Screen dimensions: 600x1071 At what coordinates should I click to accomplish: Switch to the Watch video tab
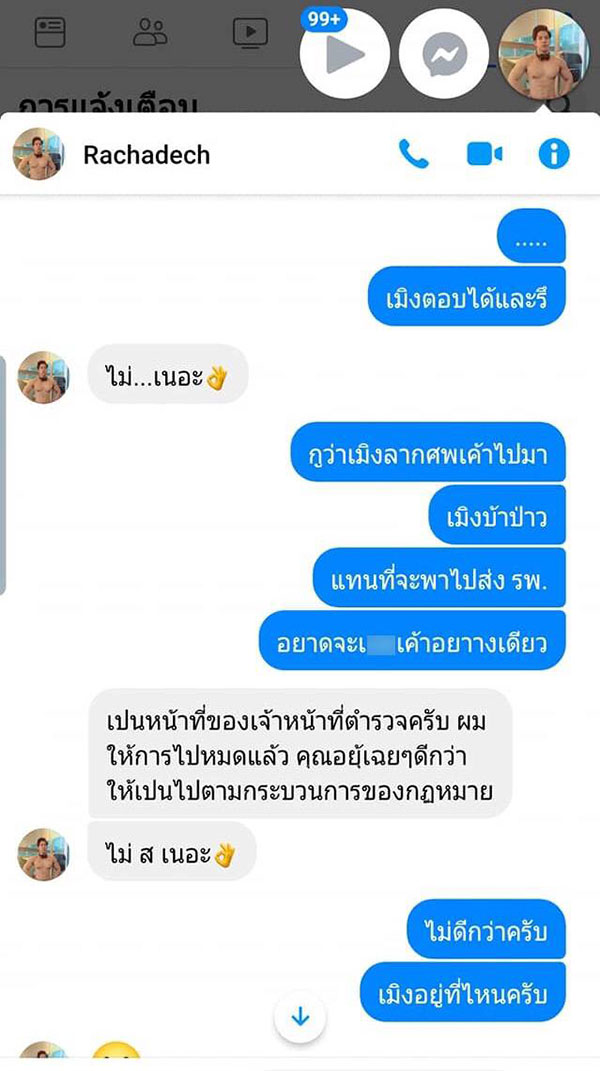[250, 33]
